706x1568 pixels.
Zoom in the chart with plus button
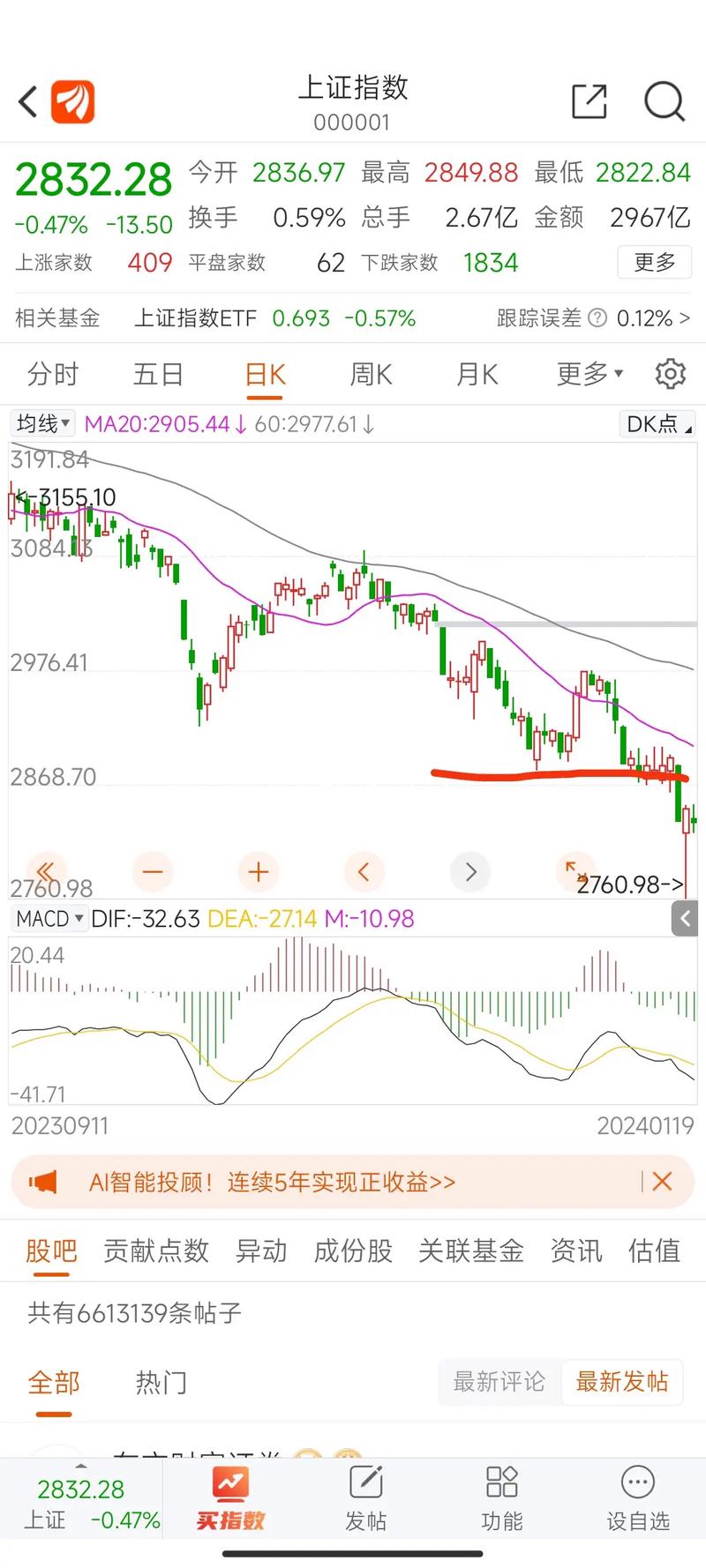point(259,872)
